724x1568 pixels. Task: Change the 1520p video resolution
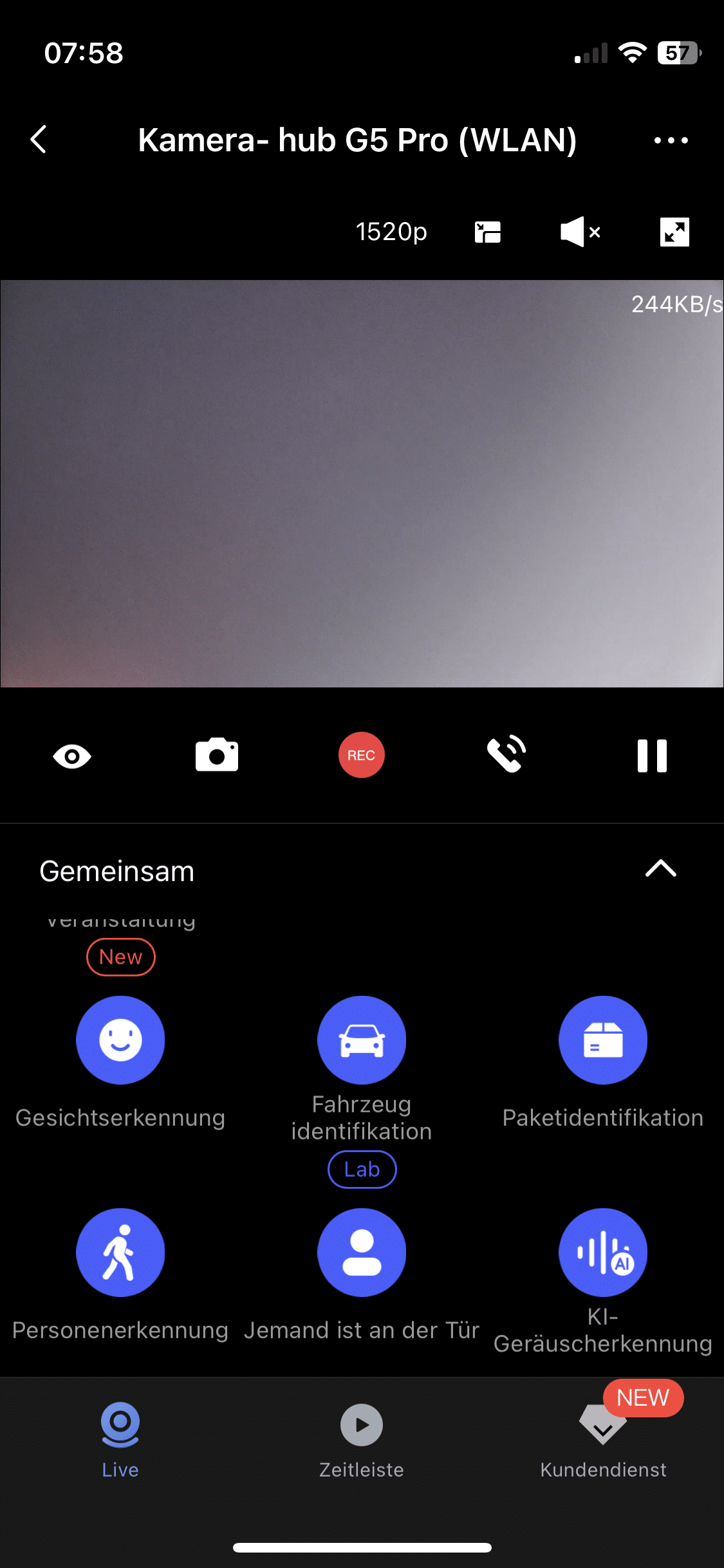click(391, 232)
